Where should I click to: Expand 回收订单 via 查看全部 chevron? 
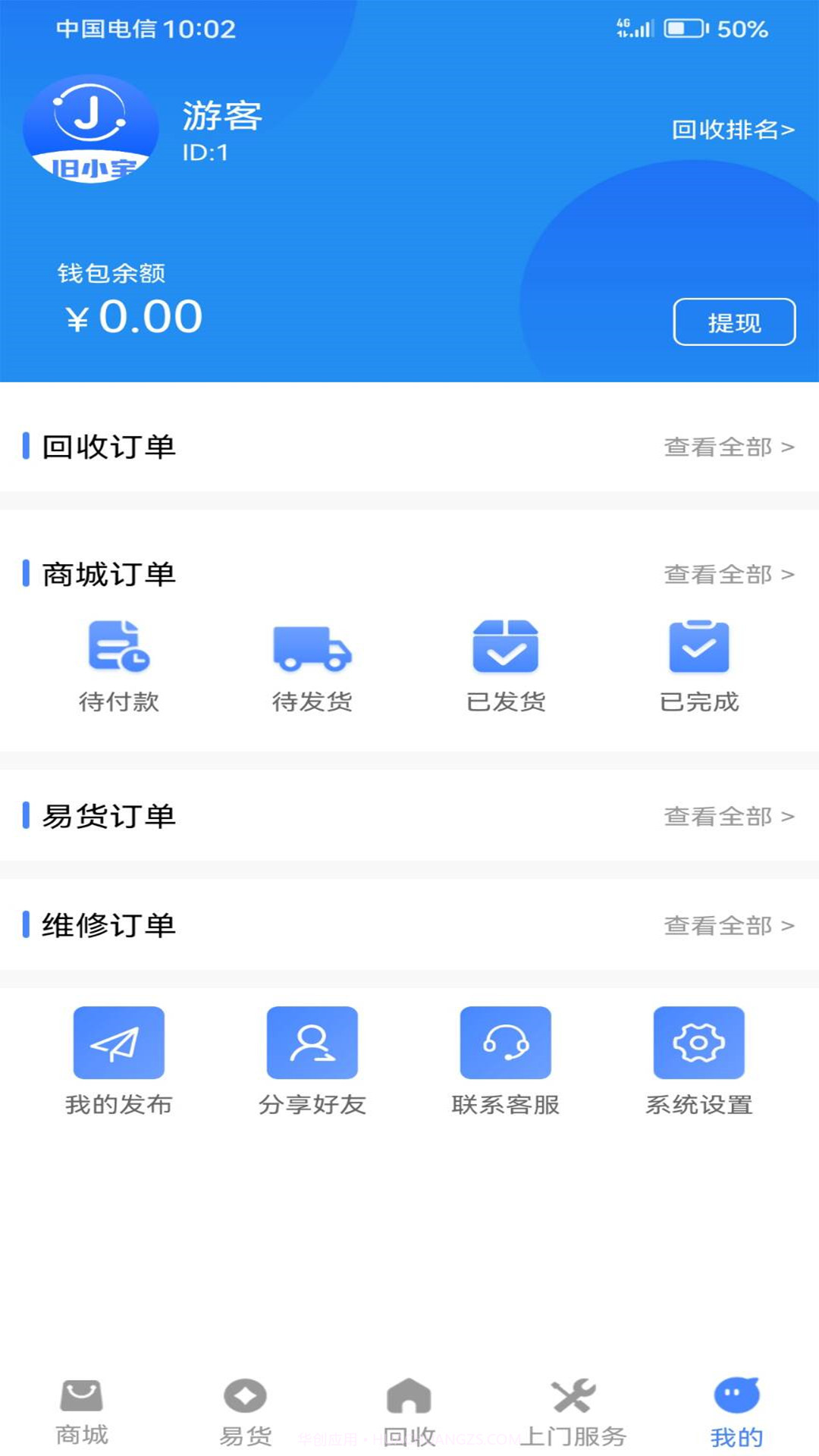[x=728, y=447]
